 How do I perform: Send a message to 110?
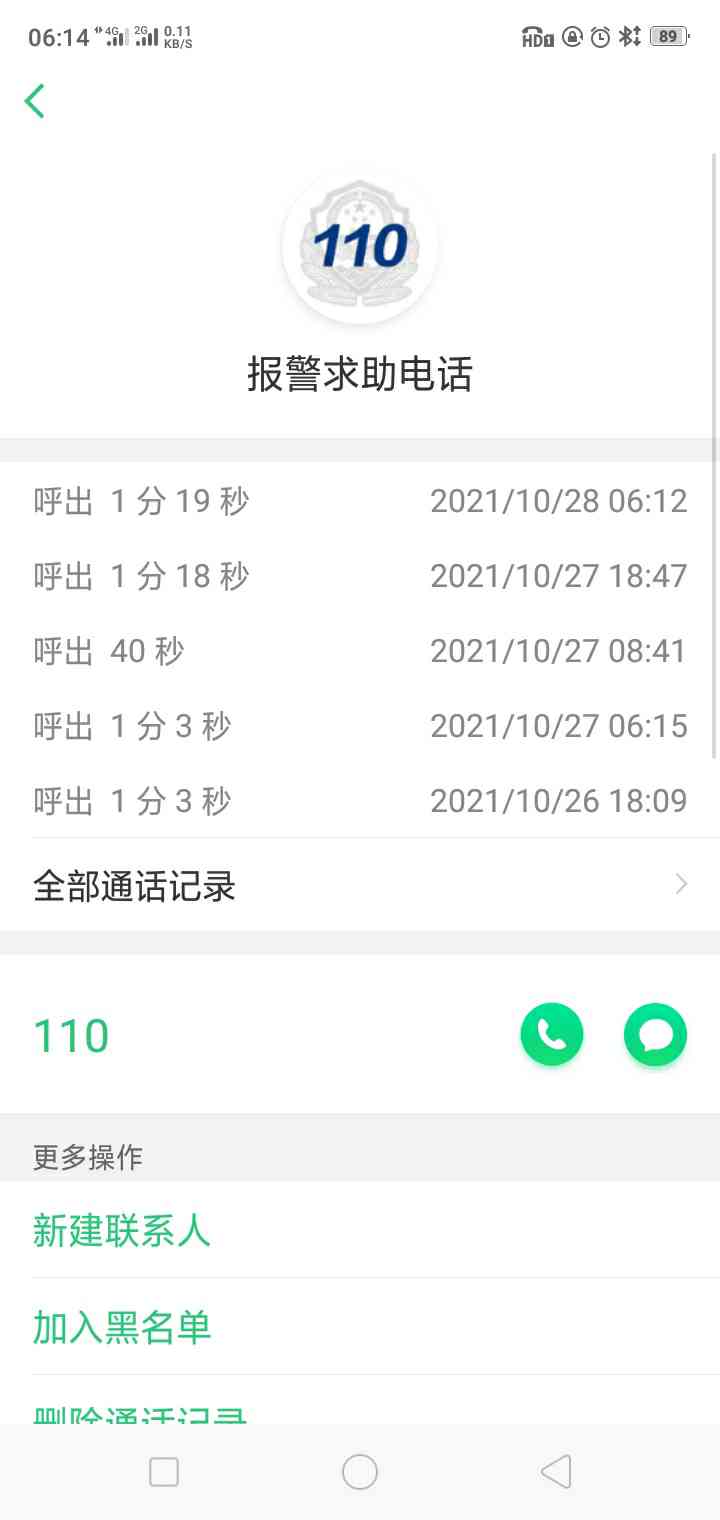pos(656,1034)
